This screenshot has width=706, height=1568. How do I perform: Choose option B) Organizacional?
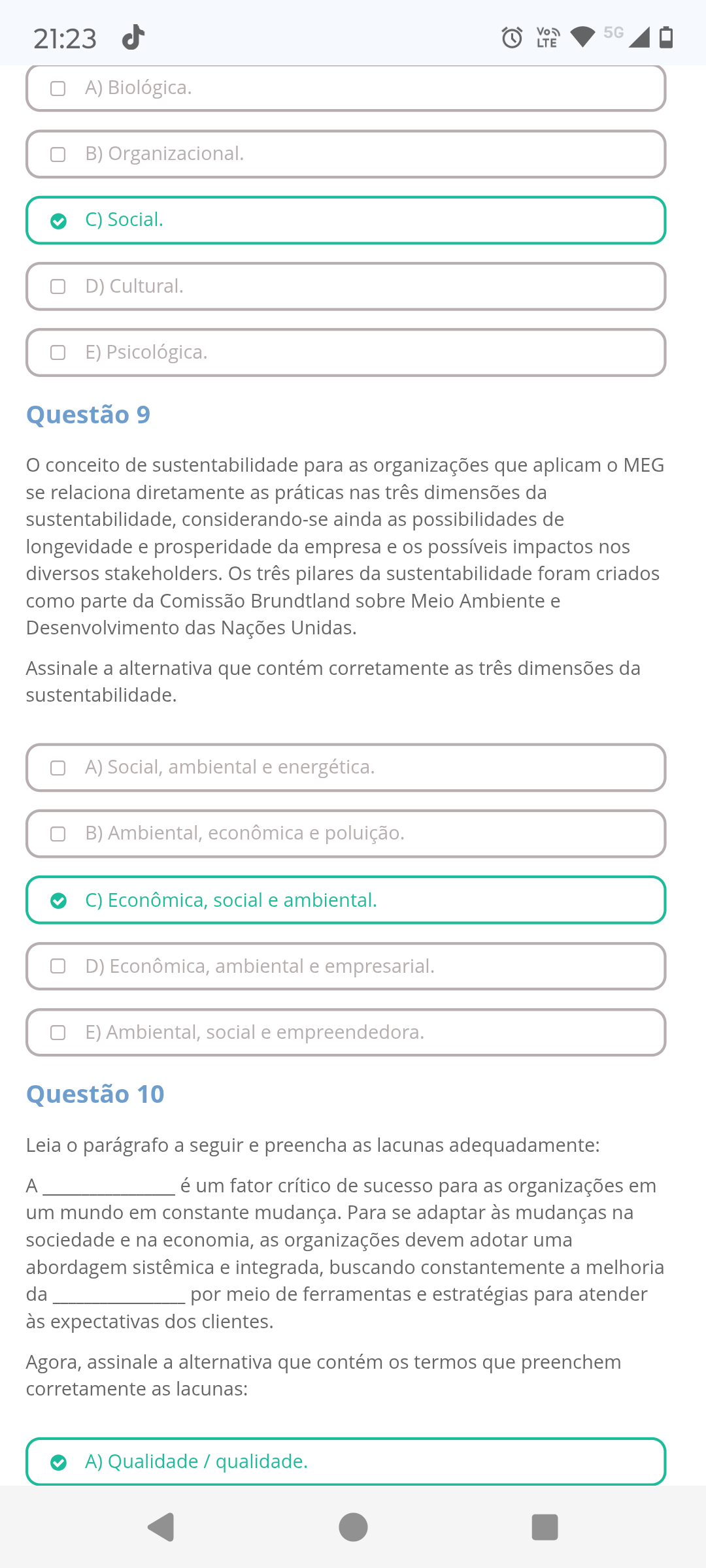coord(346,154)
